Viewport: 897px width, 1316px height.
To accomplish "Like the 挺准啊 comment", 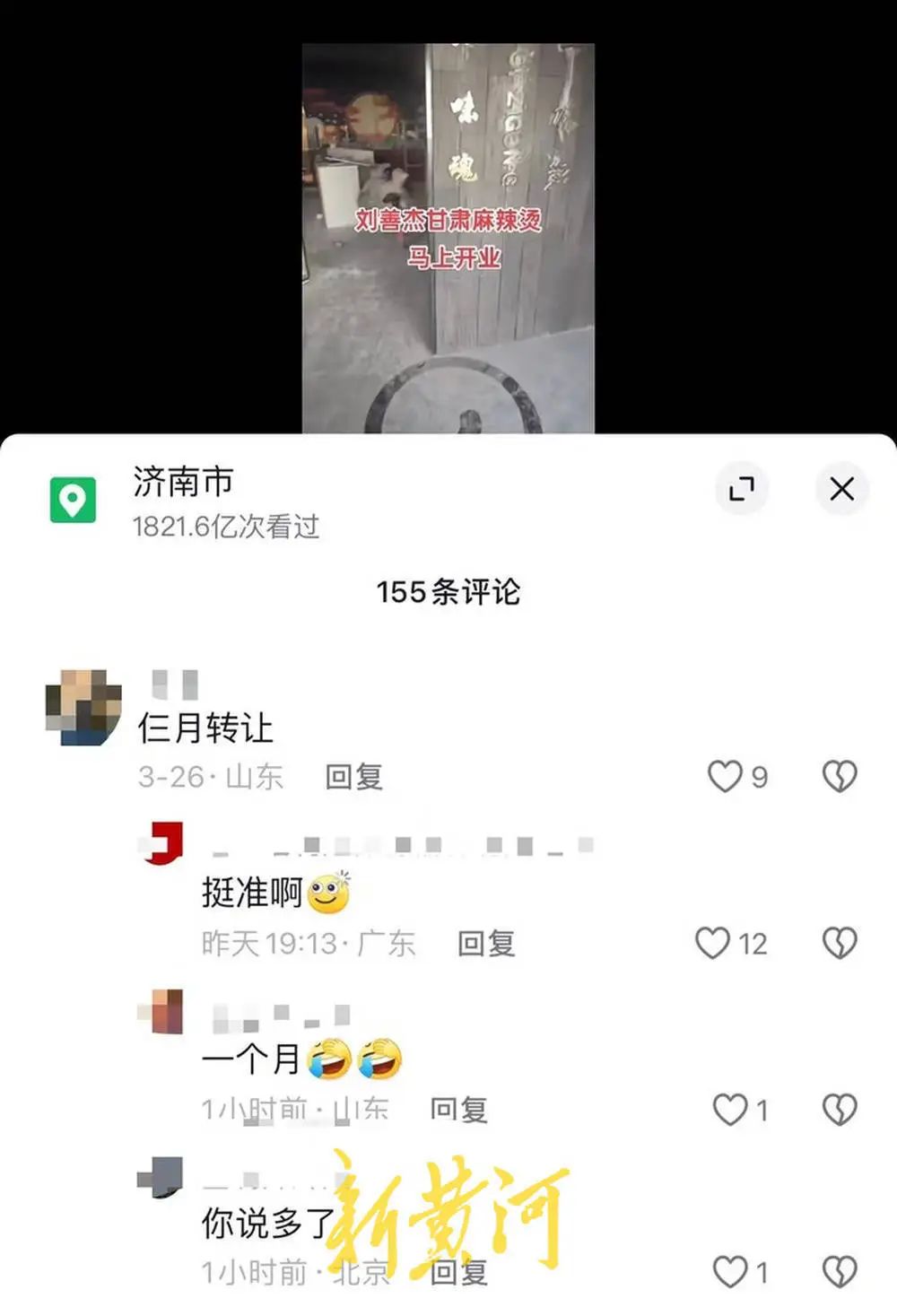I will pyautogui.click(x=713, y=944).
